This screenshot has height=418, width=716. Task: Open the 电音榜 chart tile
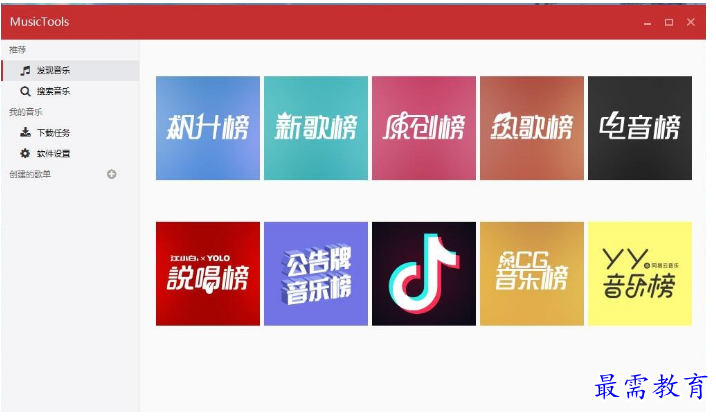639,128
